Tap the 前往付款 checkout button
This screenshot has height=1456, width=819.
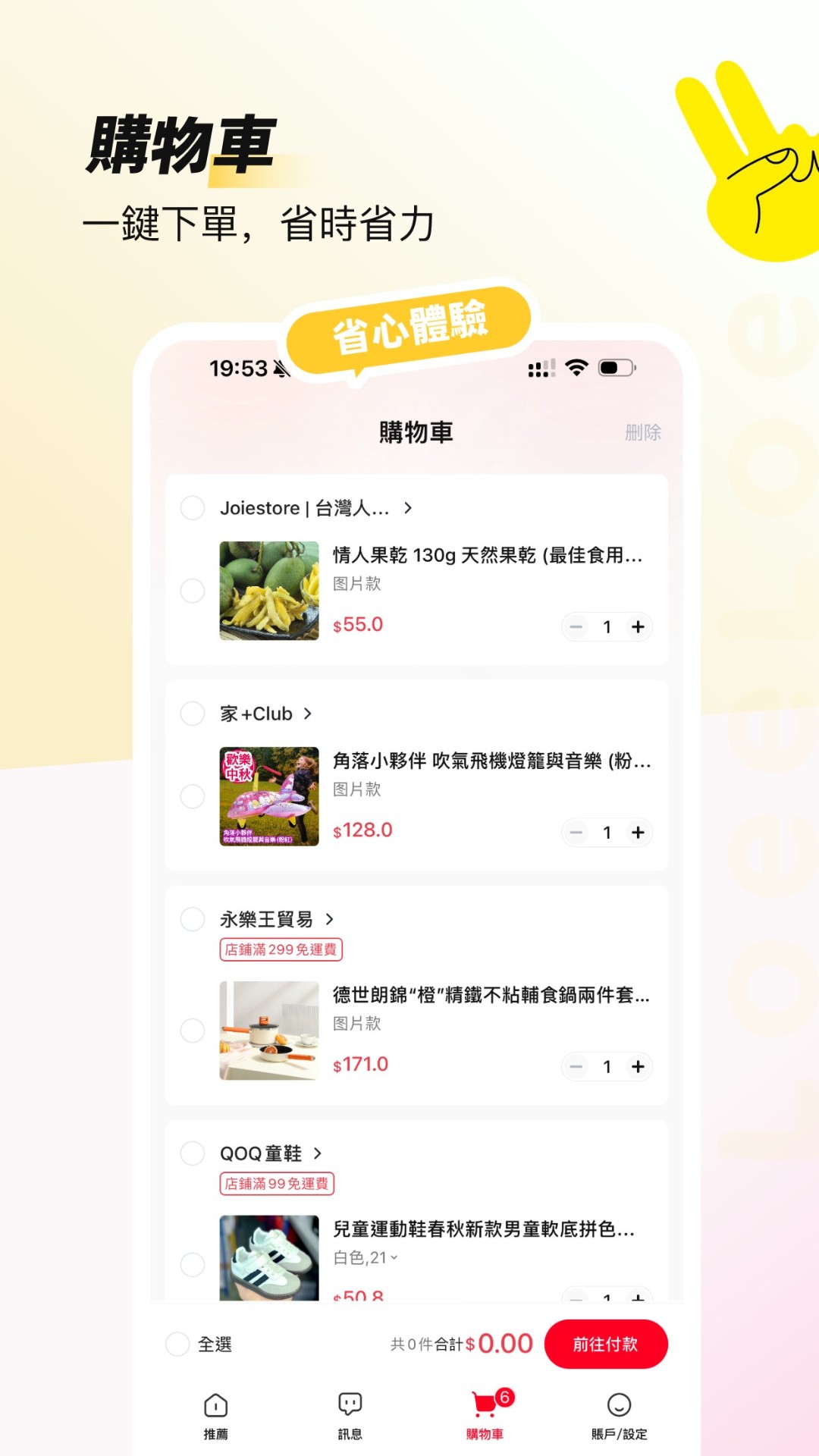point(607,1344)
